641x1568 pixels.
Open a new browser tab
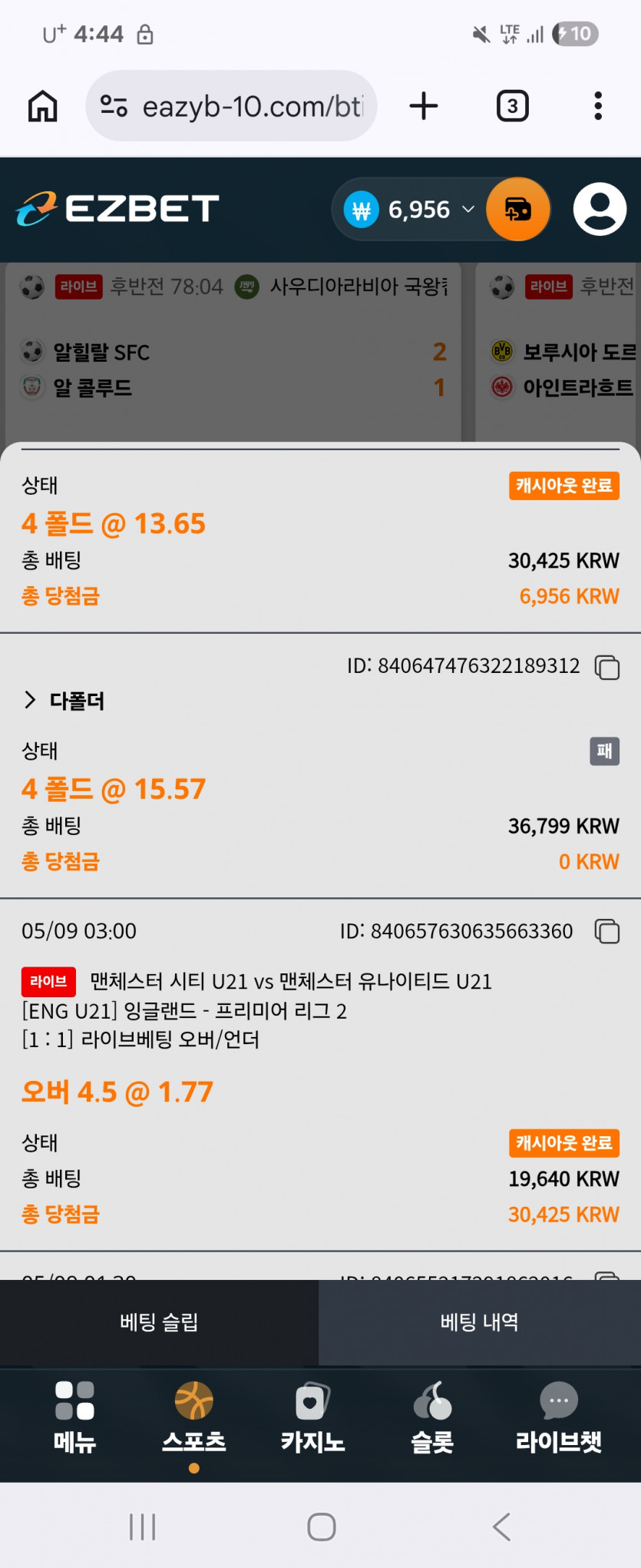[x=424, y=106]
